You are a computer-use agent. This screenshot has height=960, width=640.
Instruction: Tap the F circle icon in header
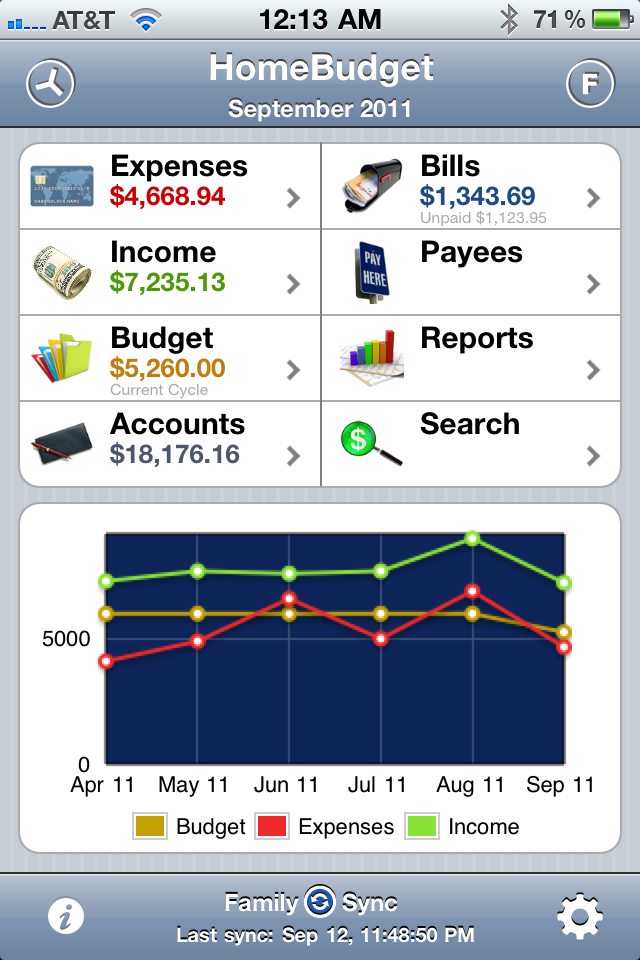tap(590, 85)
